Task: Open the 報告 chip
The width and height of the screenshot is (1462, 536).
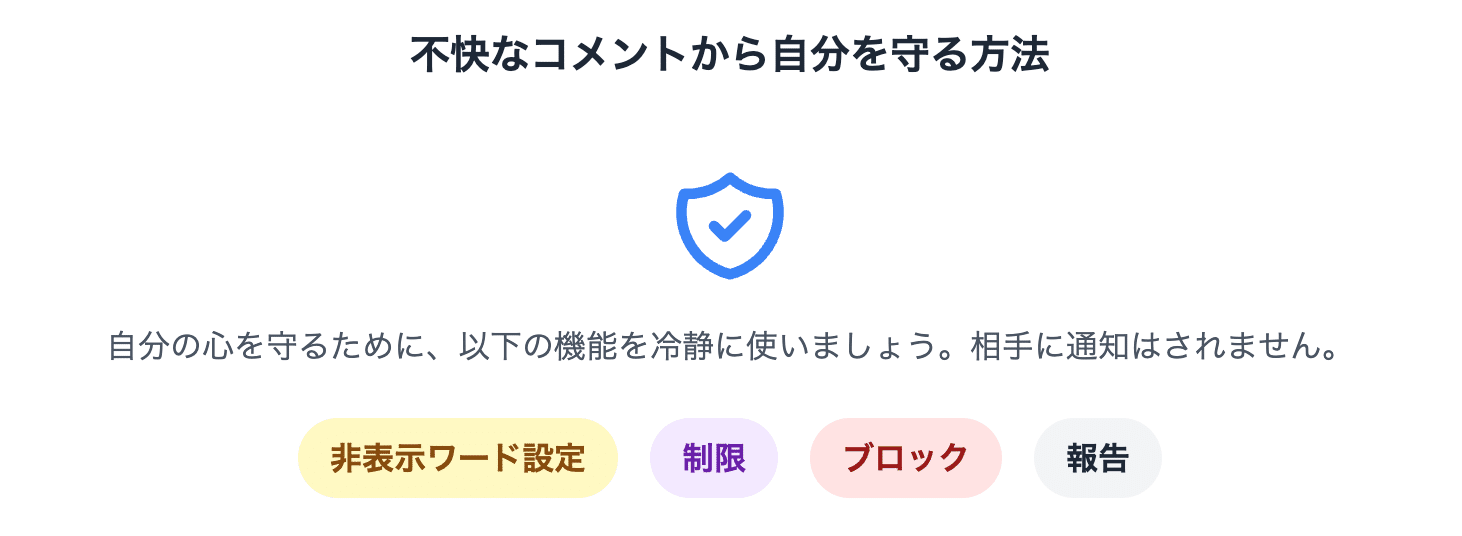Action: tap(1097, 458)
